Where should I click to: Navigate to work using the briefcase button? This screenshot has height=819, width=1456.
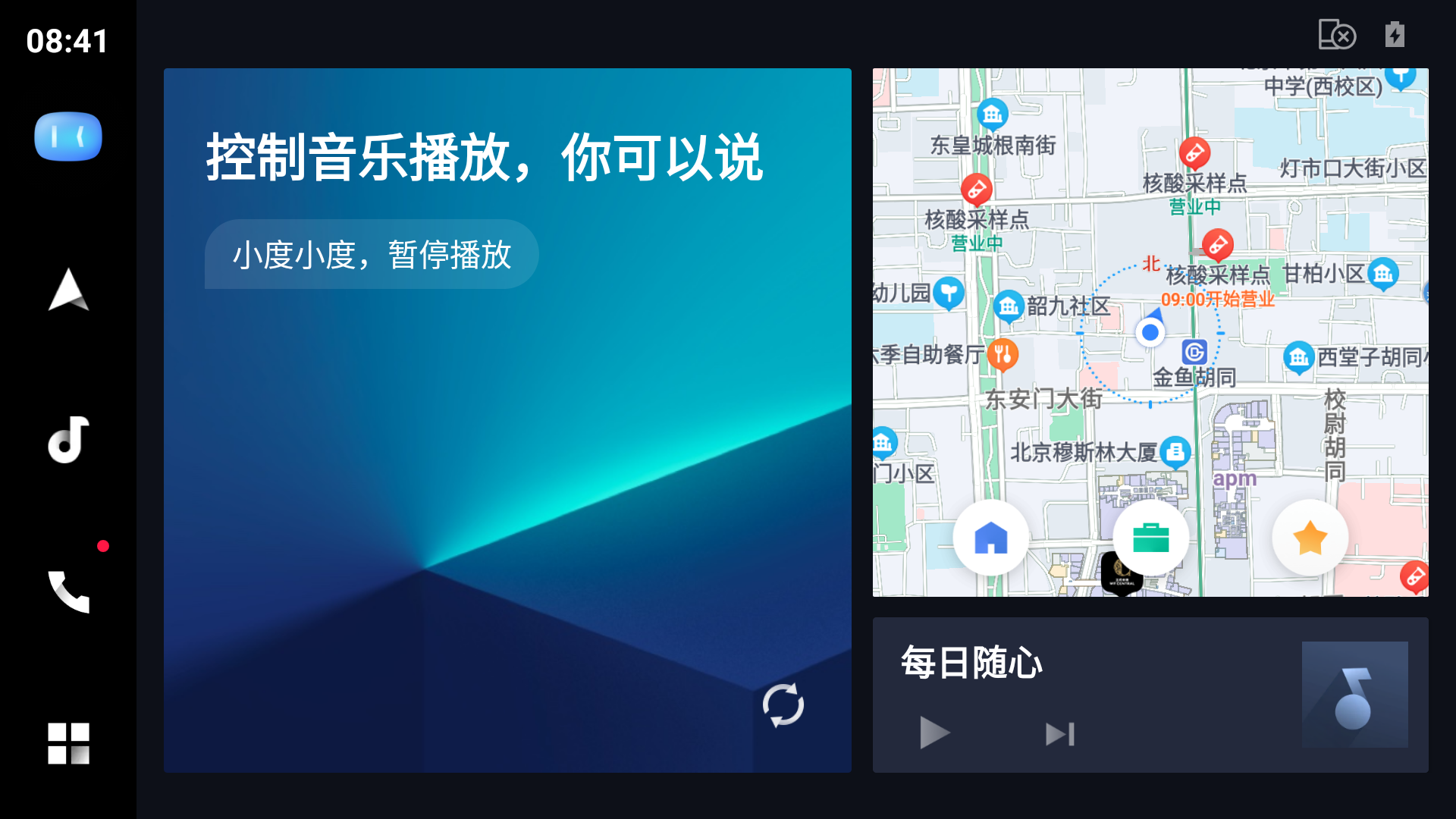pos(1150,538)
